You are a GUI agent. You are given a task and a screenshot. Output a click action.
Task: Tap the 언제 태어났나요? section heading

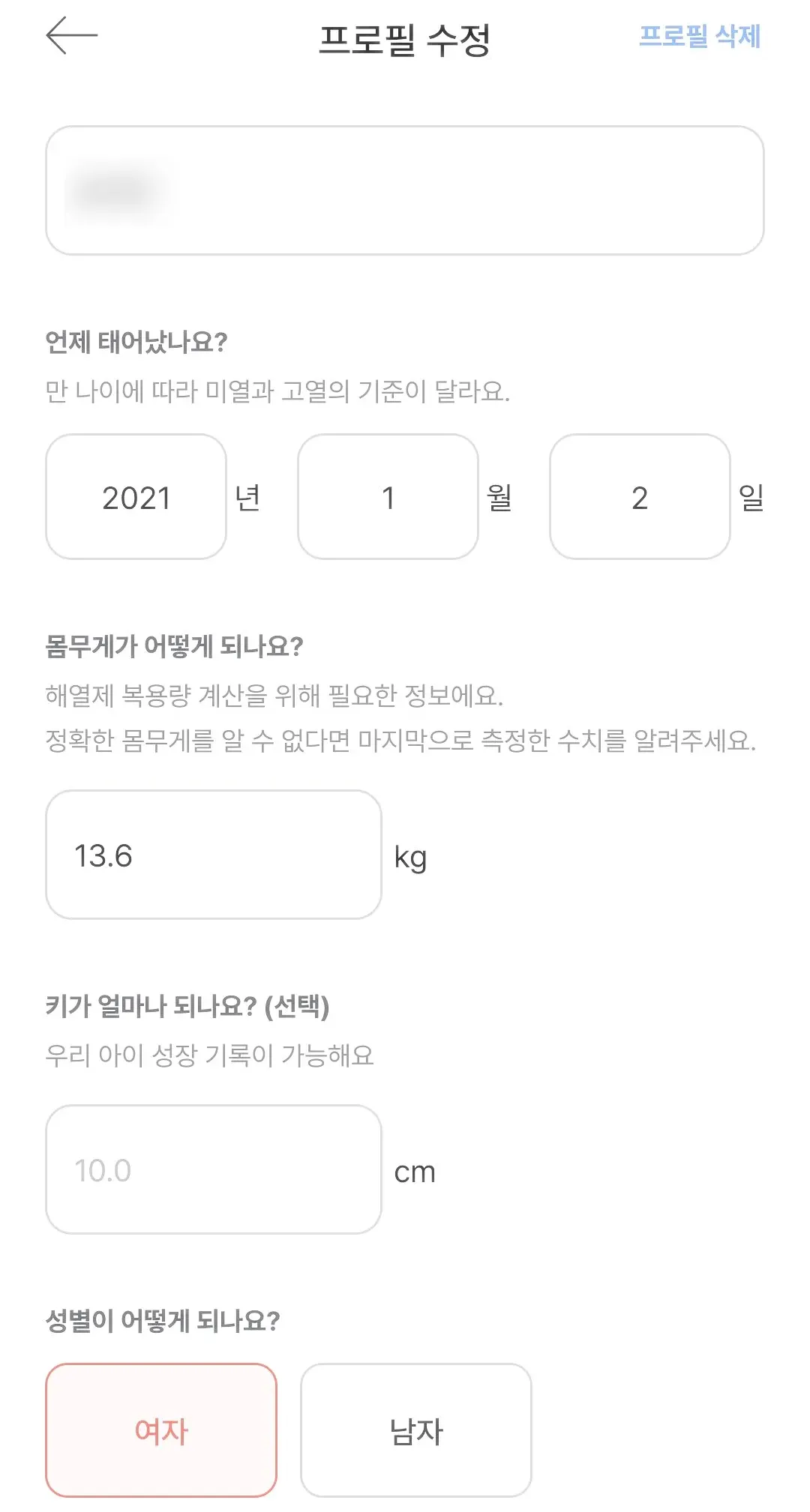pyautogui.click(x=137, y=341)
